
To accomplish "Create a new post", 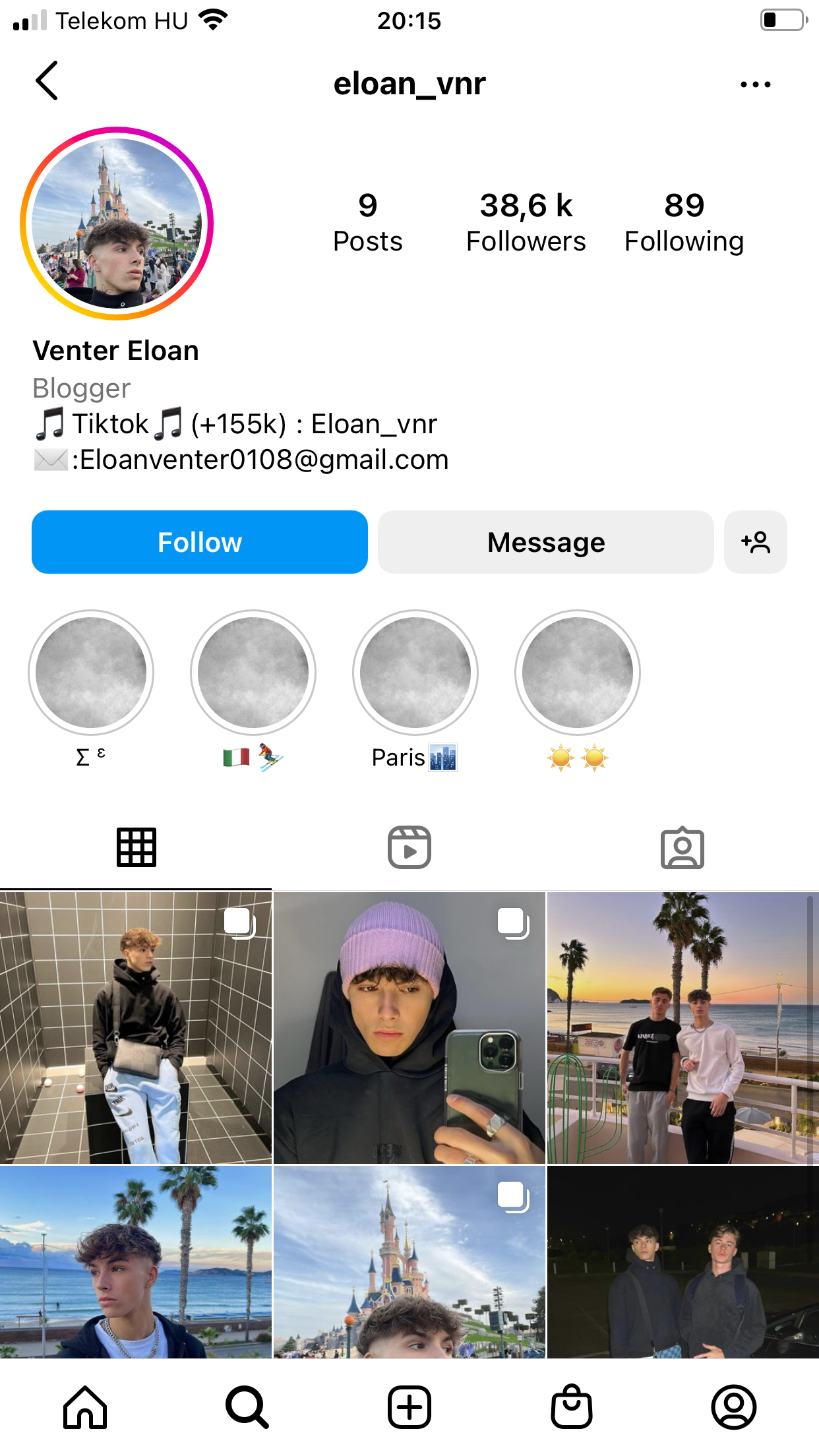I will (x=409, y=1407).
